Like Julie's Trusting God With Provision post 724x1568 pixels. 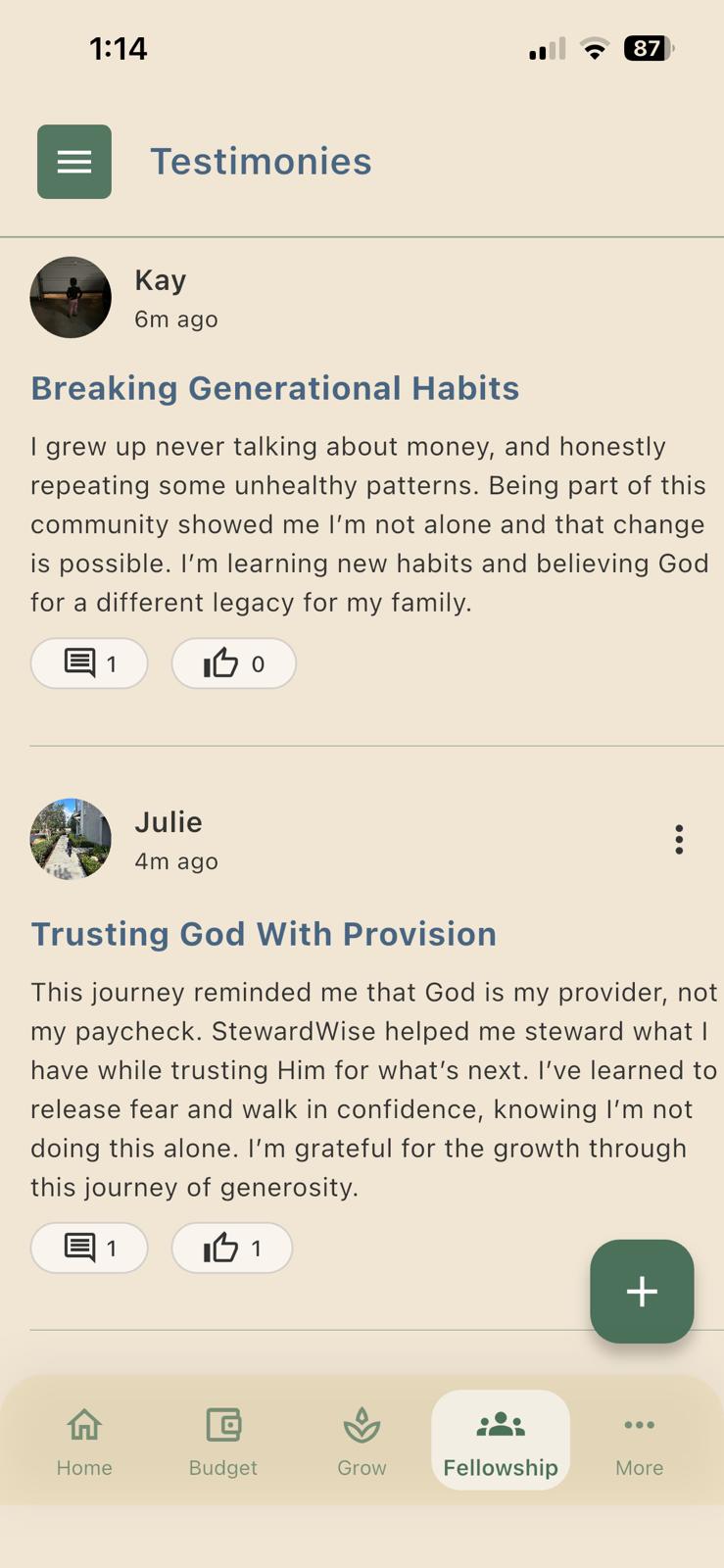232,1248
